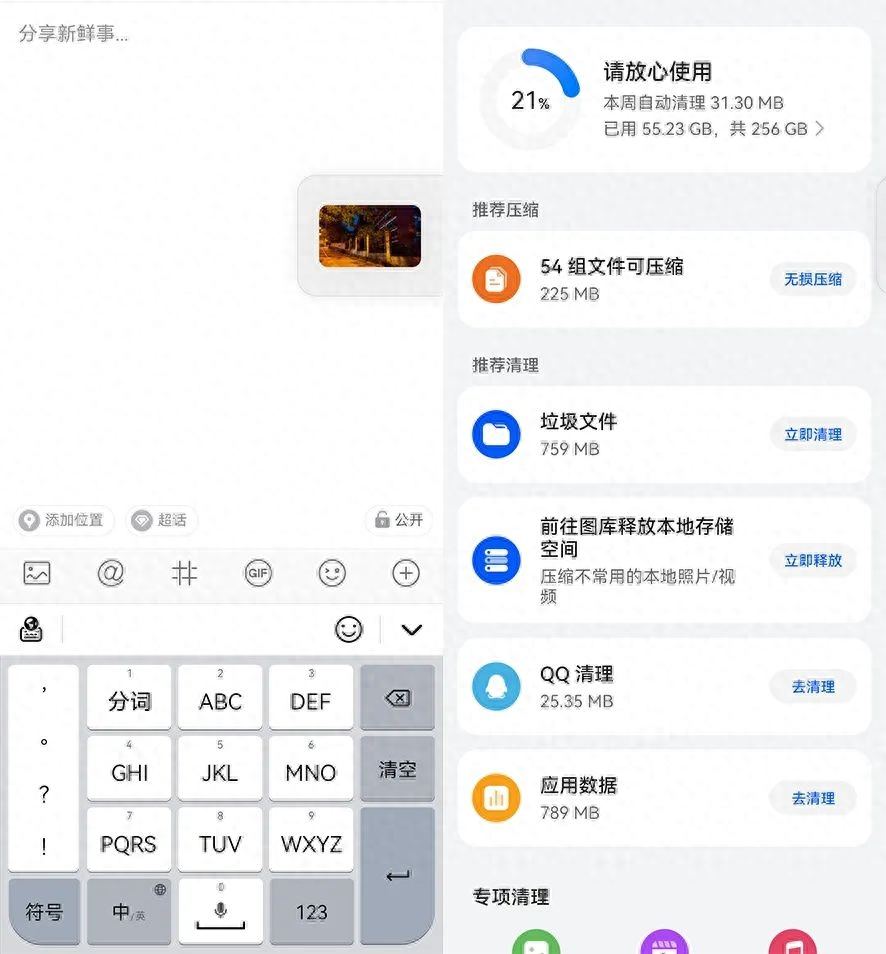Tap 立即清理 for 垃圾文件

tap(812, 435)
